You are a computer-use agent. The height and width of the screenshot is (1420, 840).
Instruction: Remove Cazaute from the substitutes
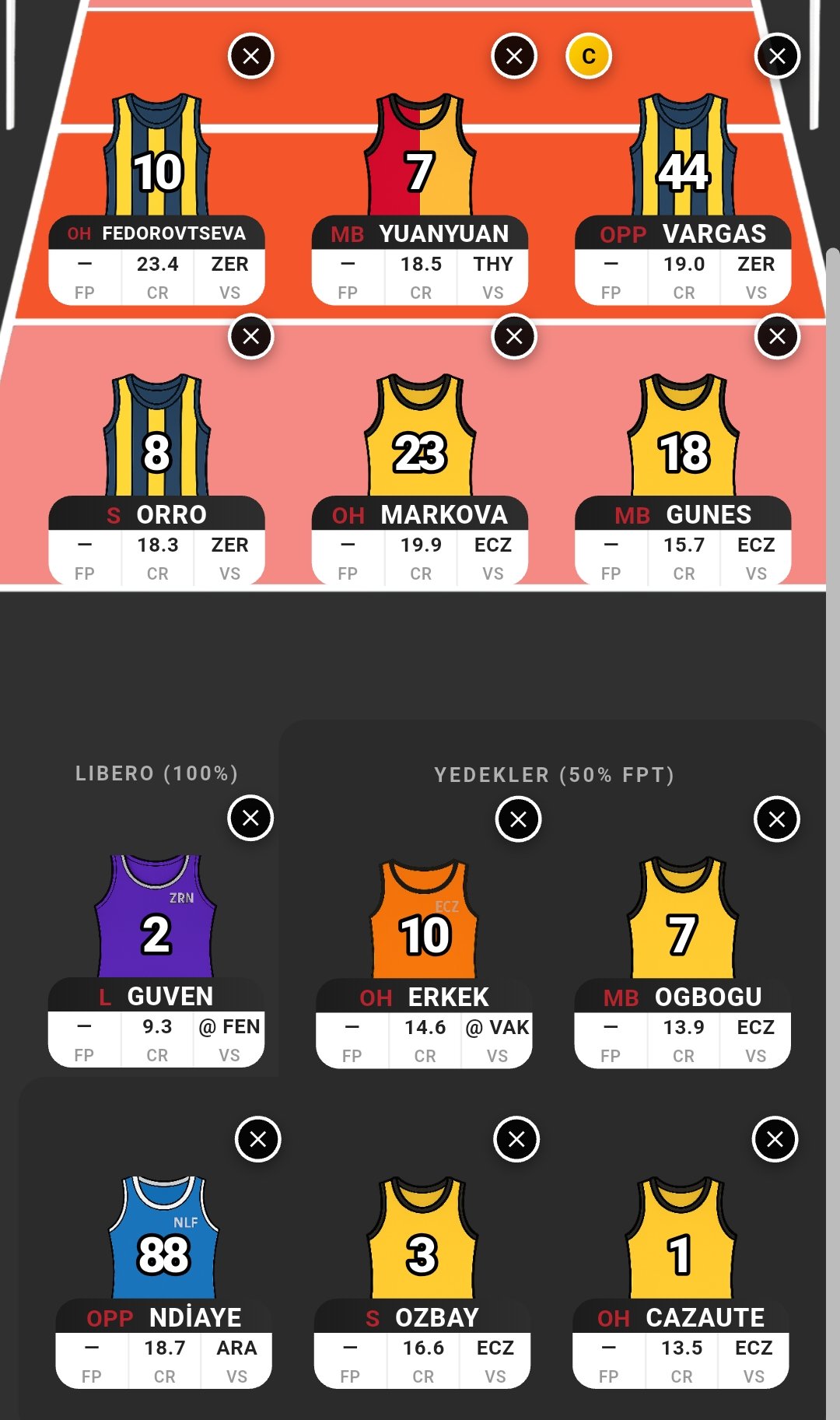pyautogui.click(x=775, y=1140)
